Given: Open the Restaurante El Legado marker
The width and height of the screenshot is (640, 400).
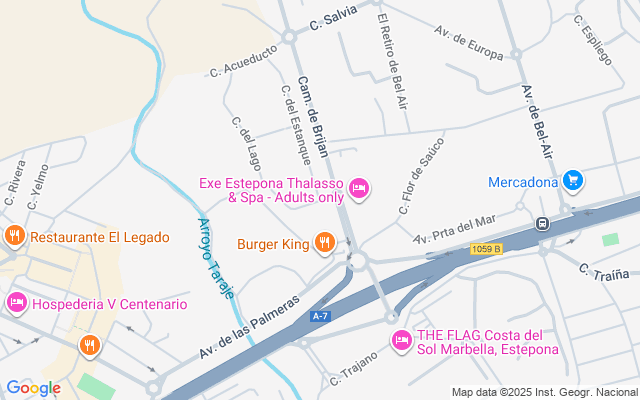Looking at the screenshot, I should click(x=15, y=236).
